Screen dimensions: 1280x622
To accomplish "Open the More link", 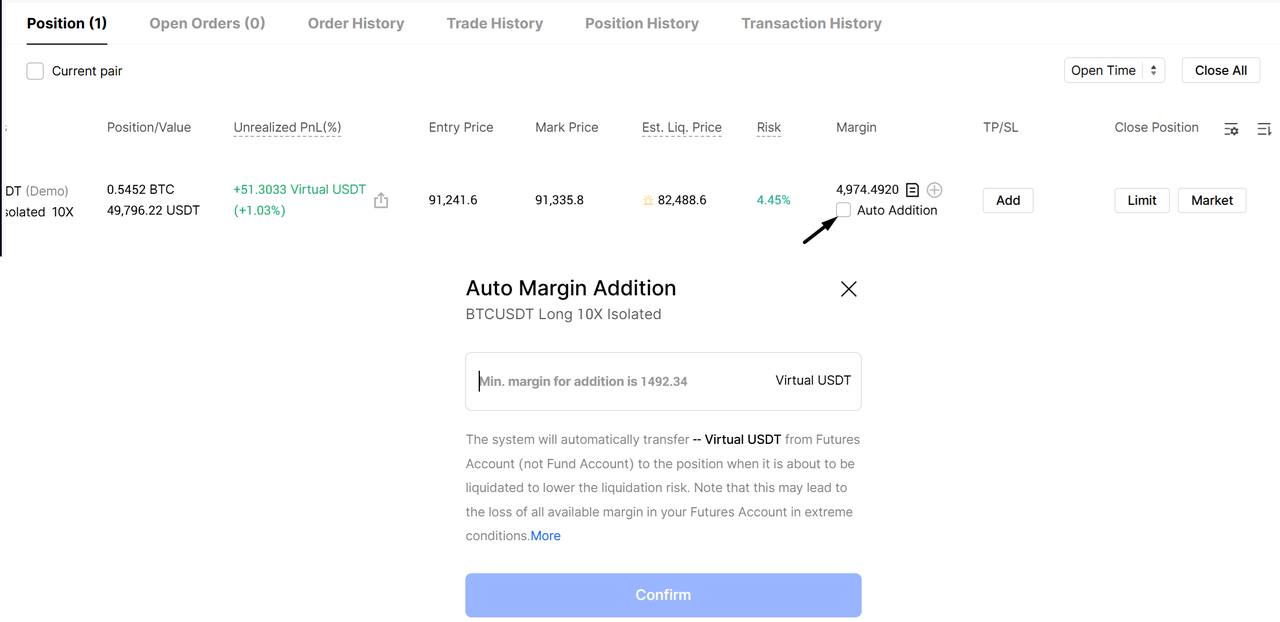I will click(545, 536).
